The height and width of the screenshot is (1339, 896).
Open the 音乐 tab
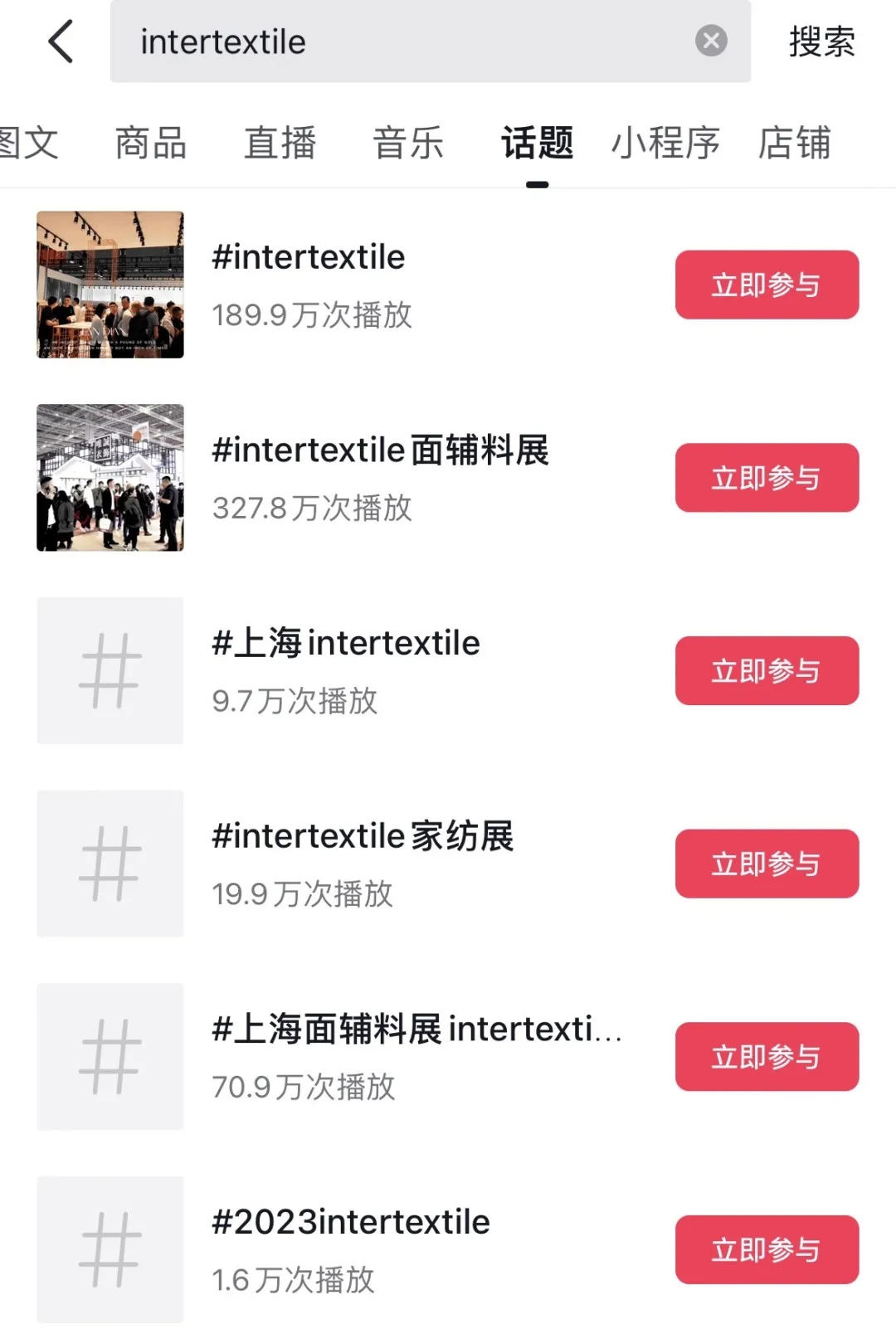(410, 143)
